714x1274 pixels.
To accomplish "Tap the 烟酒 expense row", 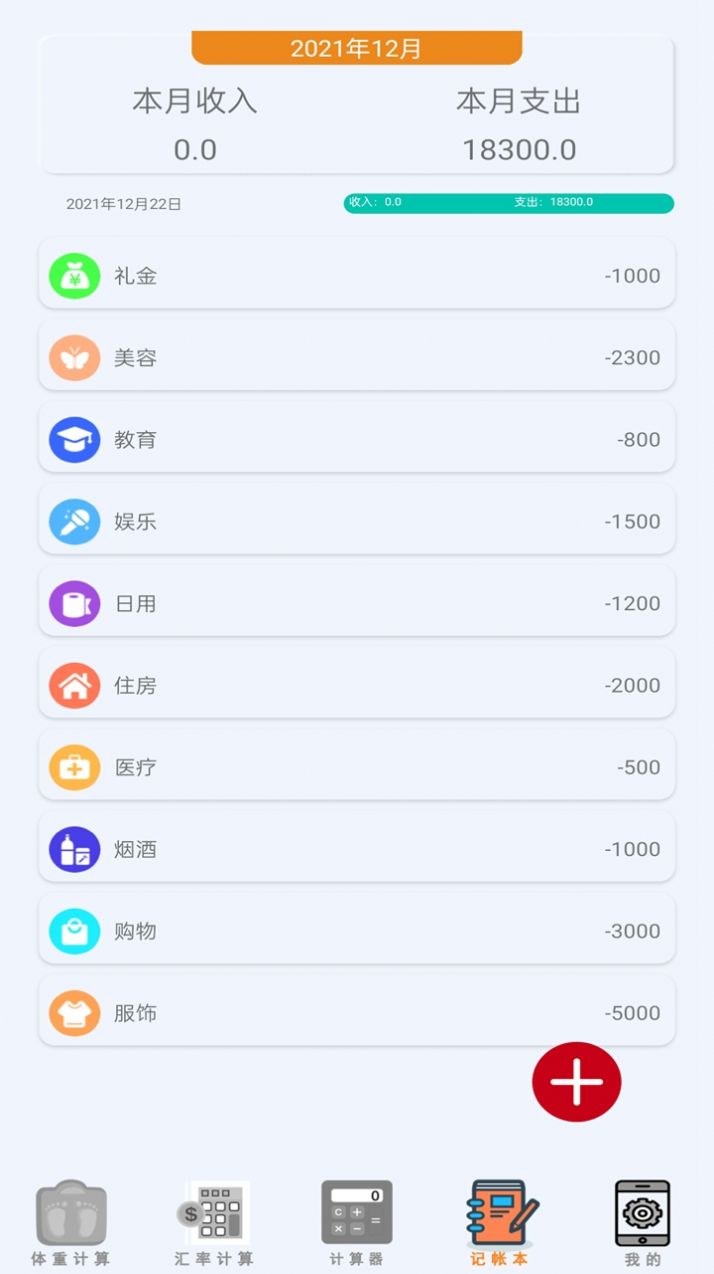I will (x=356, y=850).
